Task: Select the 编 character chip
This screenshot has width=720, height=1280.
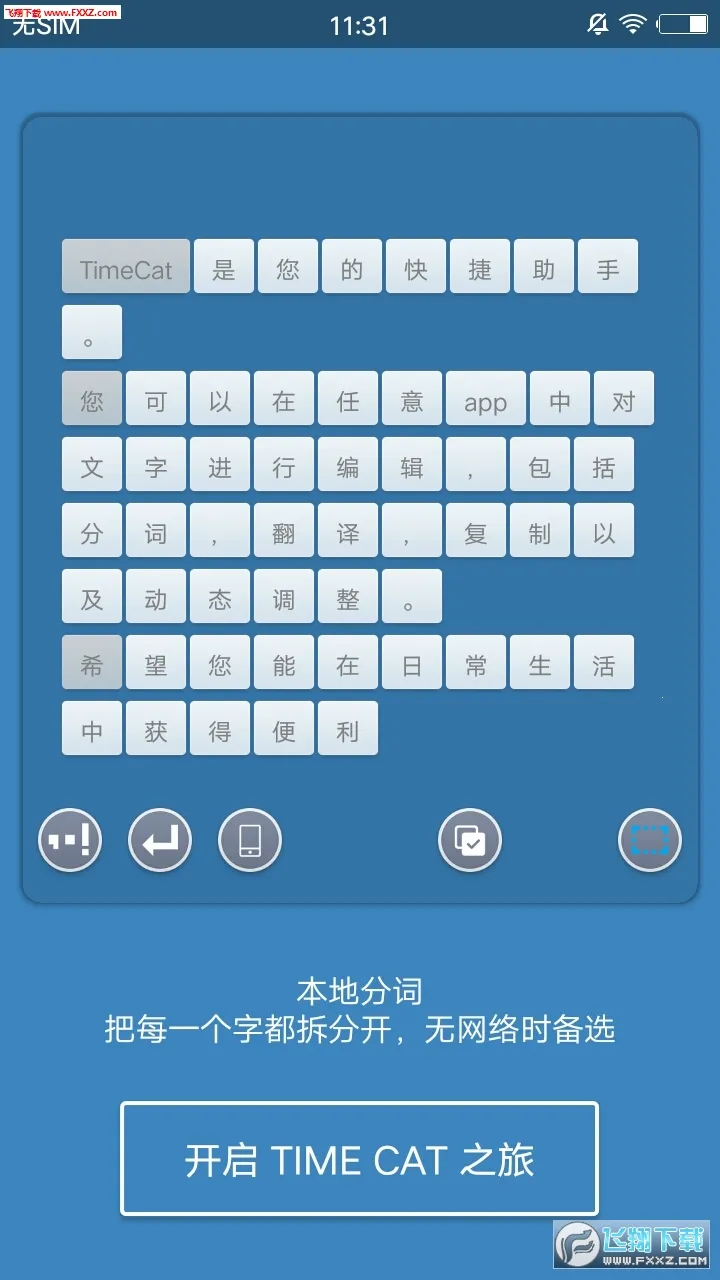Action: click(x=347, y=464)
